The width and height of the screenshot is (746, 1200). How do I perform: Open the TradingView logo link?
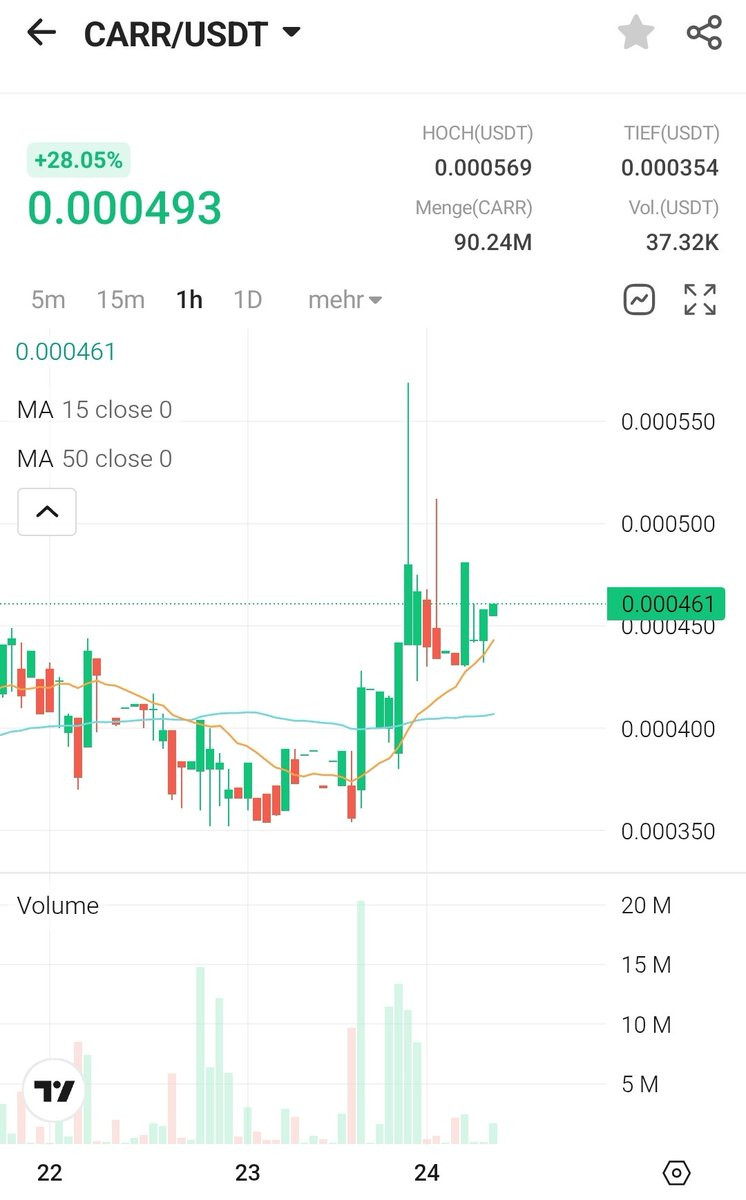click(54, 1090)
